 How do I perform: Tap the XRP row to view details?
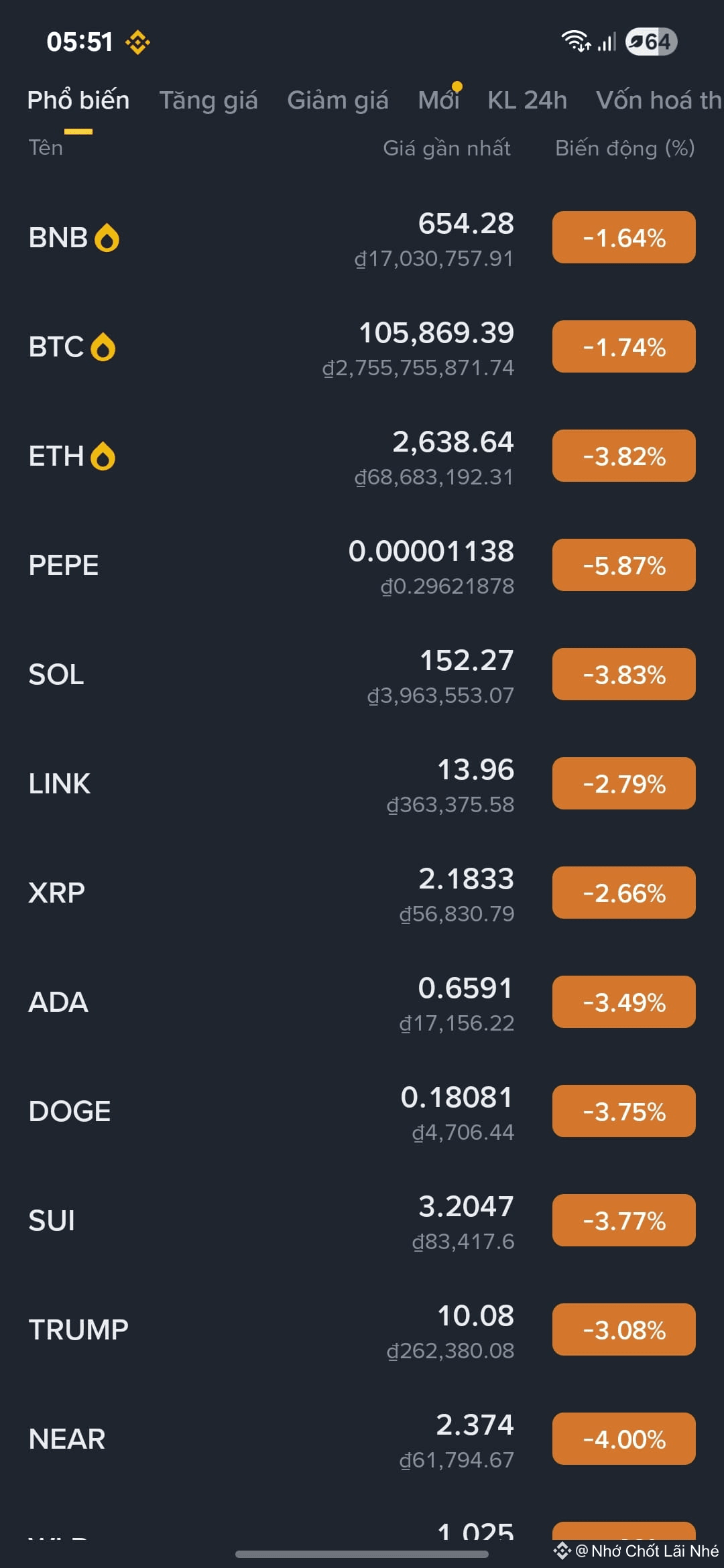[x=268, y=893]
